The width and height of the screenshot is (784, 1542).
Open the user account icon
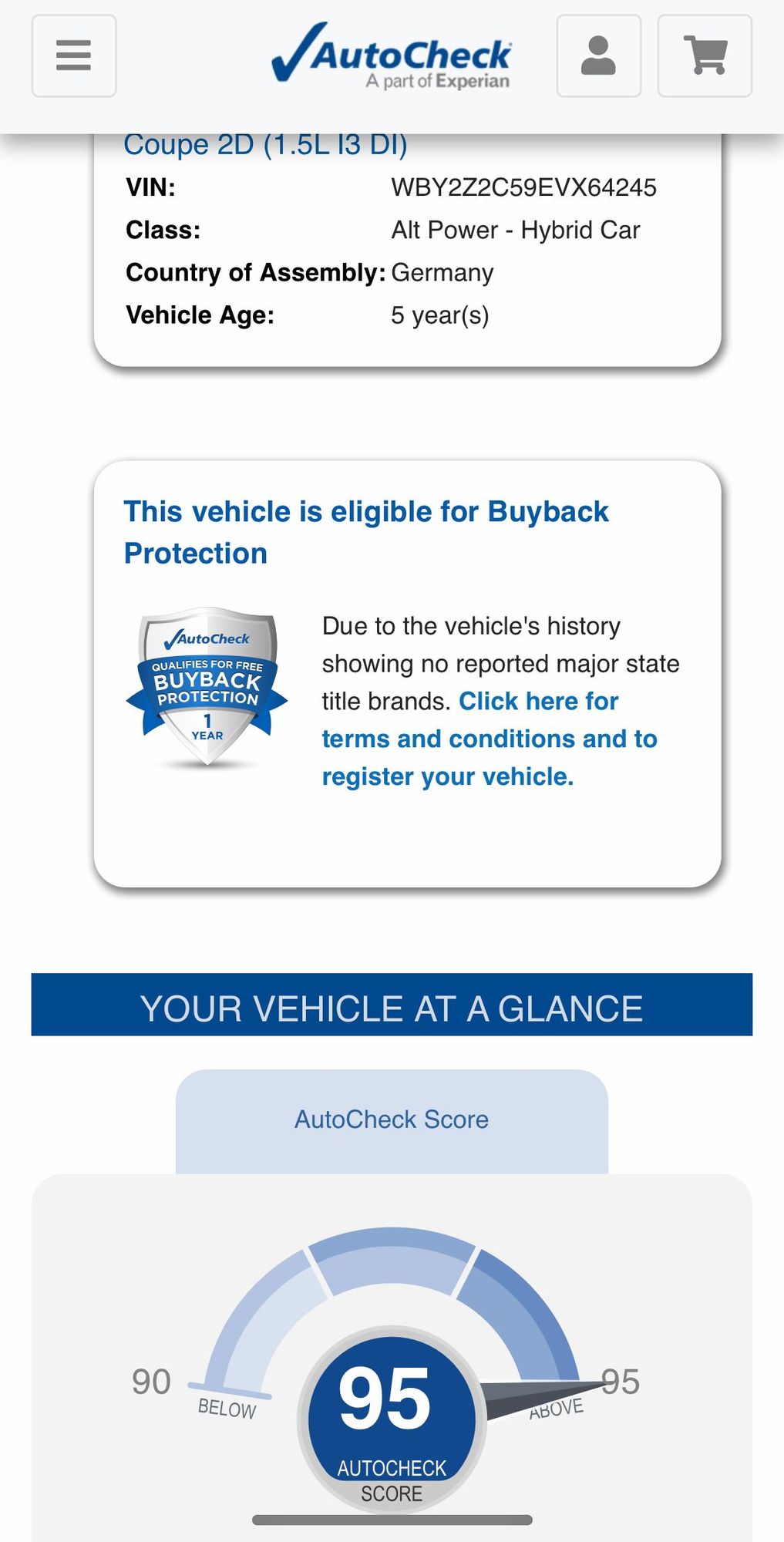(x=598, y=56)
